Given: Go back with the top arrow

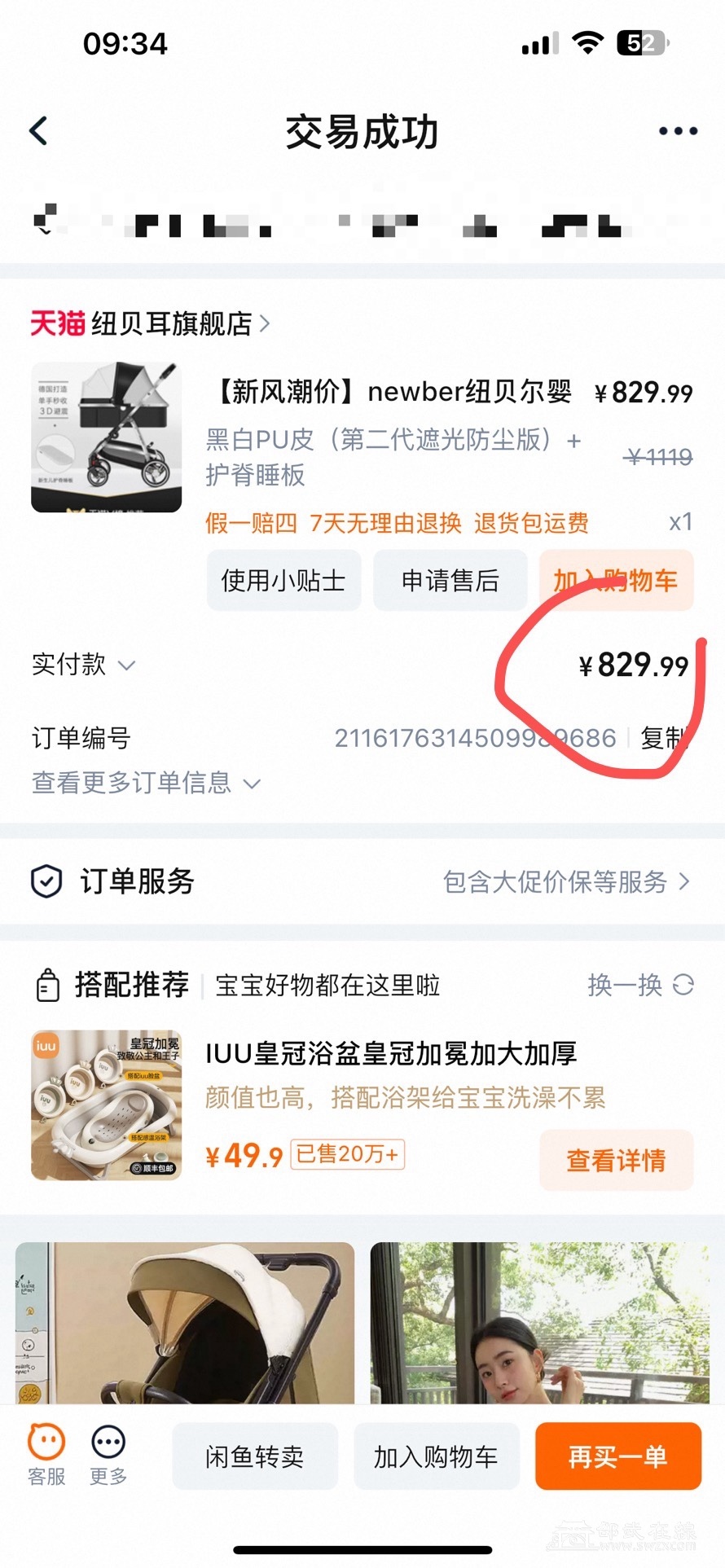Looking at the screenshot, I should [x=38, y=131].
